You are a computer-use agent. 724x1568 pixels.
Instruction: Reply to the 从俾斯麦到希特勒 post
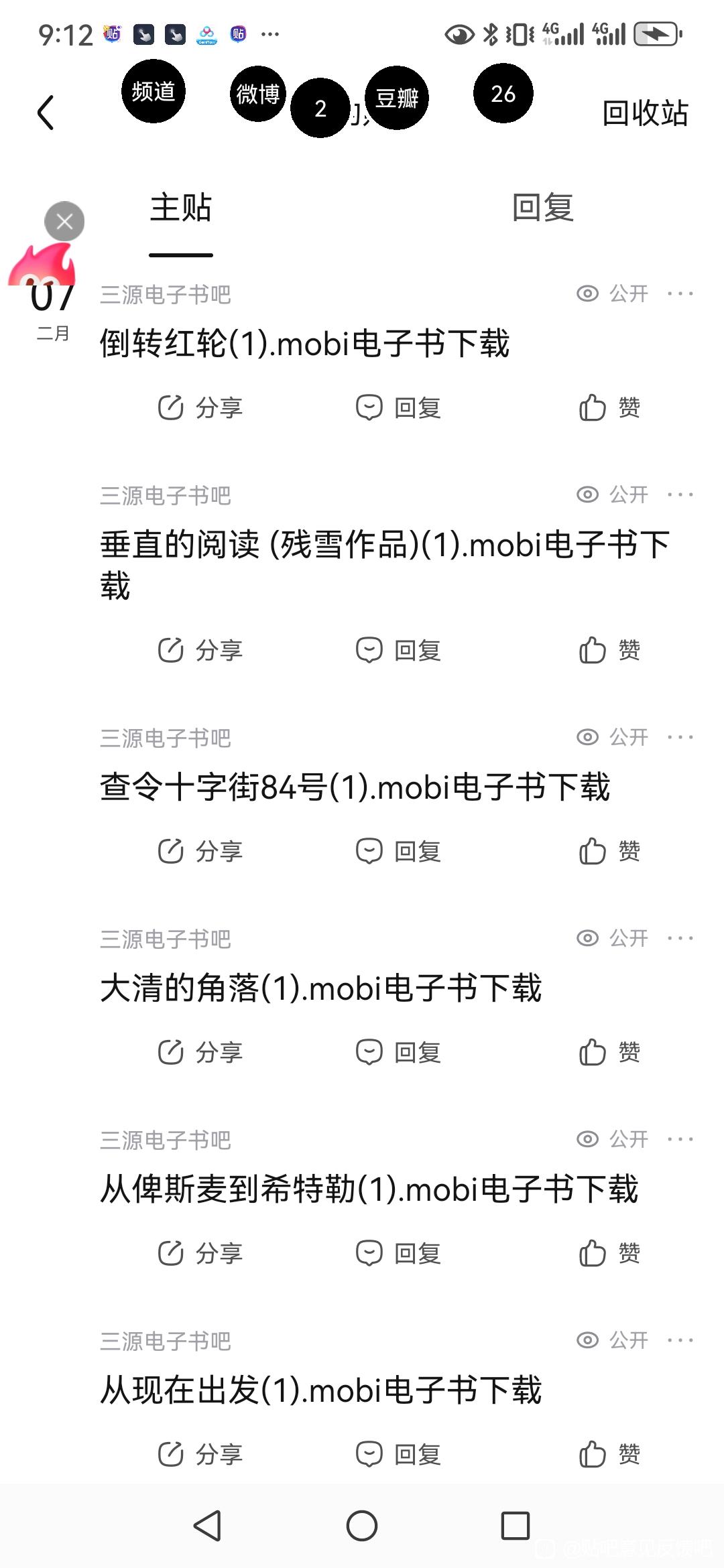coord(398,1253)
